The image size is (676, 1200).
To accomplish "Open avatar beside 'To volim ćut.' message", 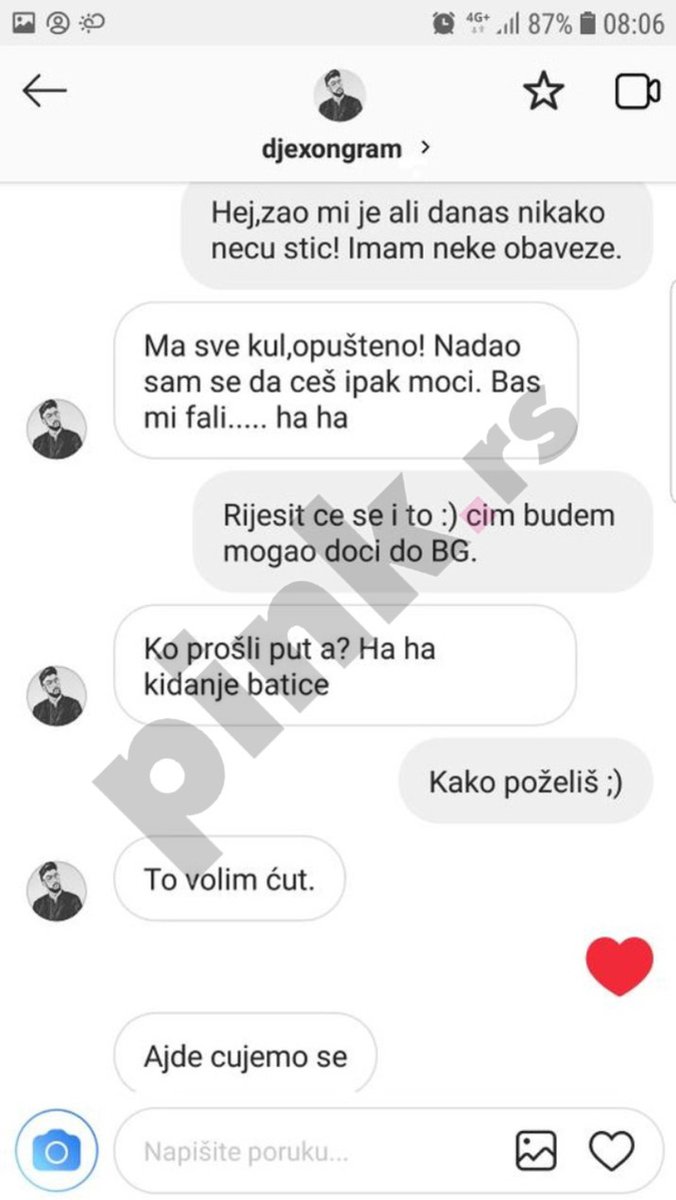I will pyautogui.click(x=56, y=891).
